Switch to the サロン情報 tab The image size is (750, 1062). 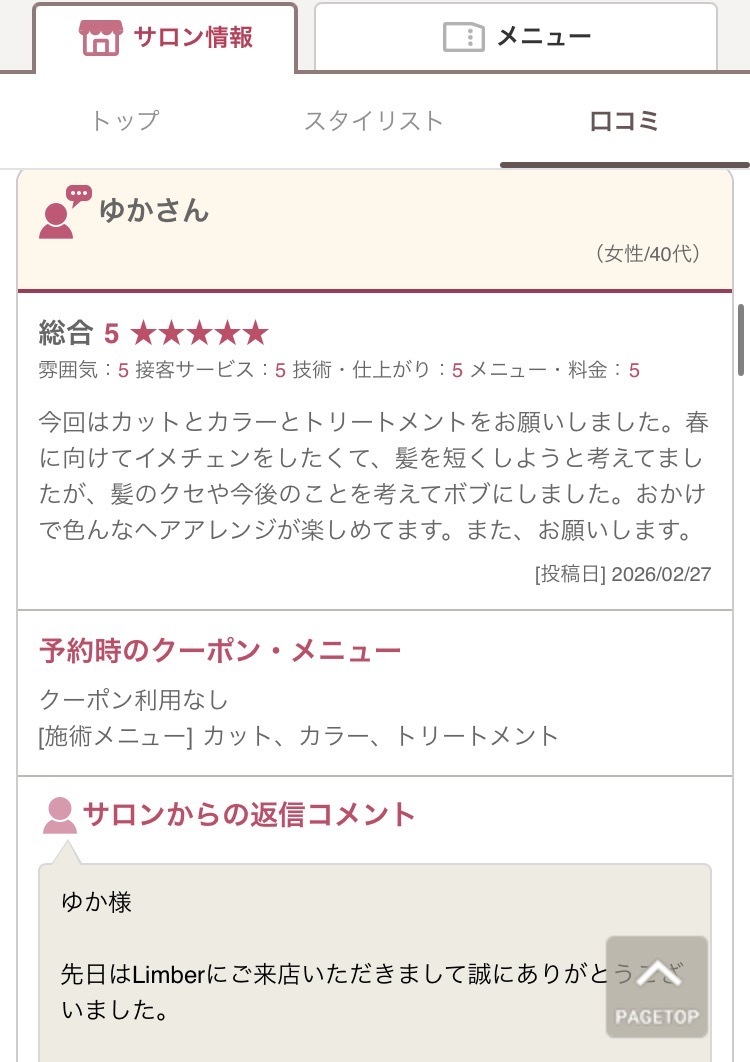[x=166, y=38]
